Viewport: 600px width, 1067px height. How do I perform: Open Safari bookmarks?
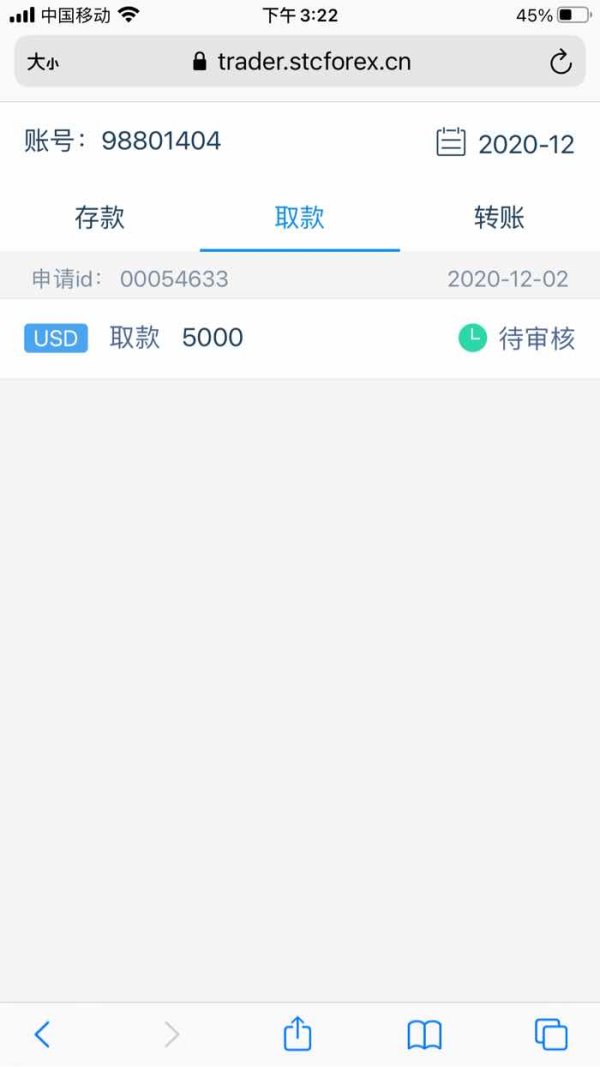click(424, 1035)
